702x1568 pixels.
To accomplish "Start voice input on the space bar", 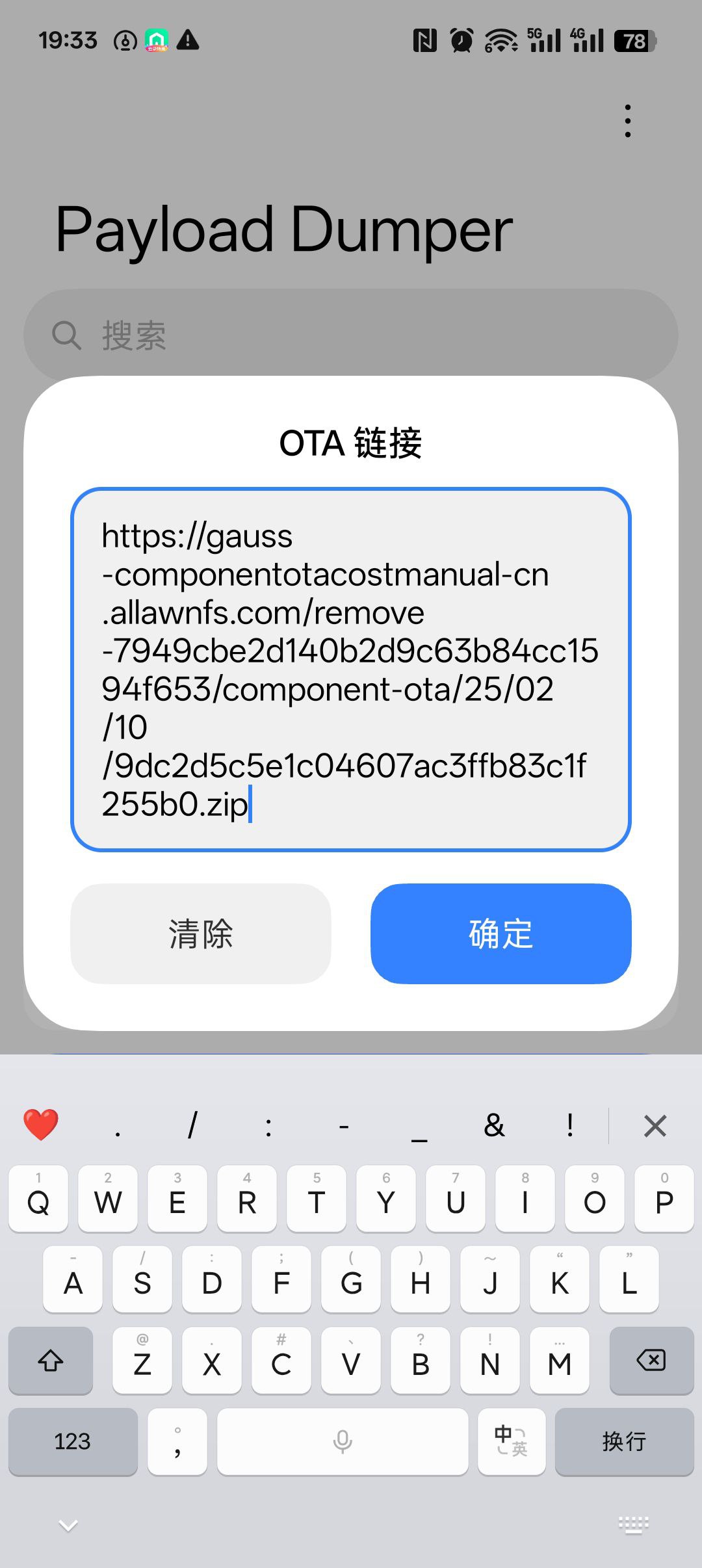I will tap(343, 1441).
